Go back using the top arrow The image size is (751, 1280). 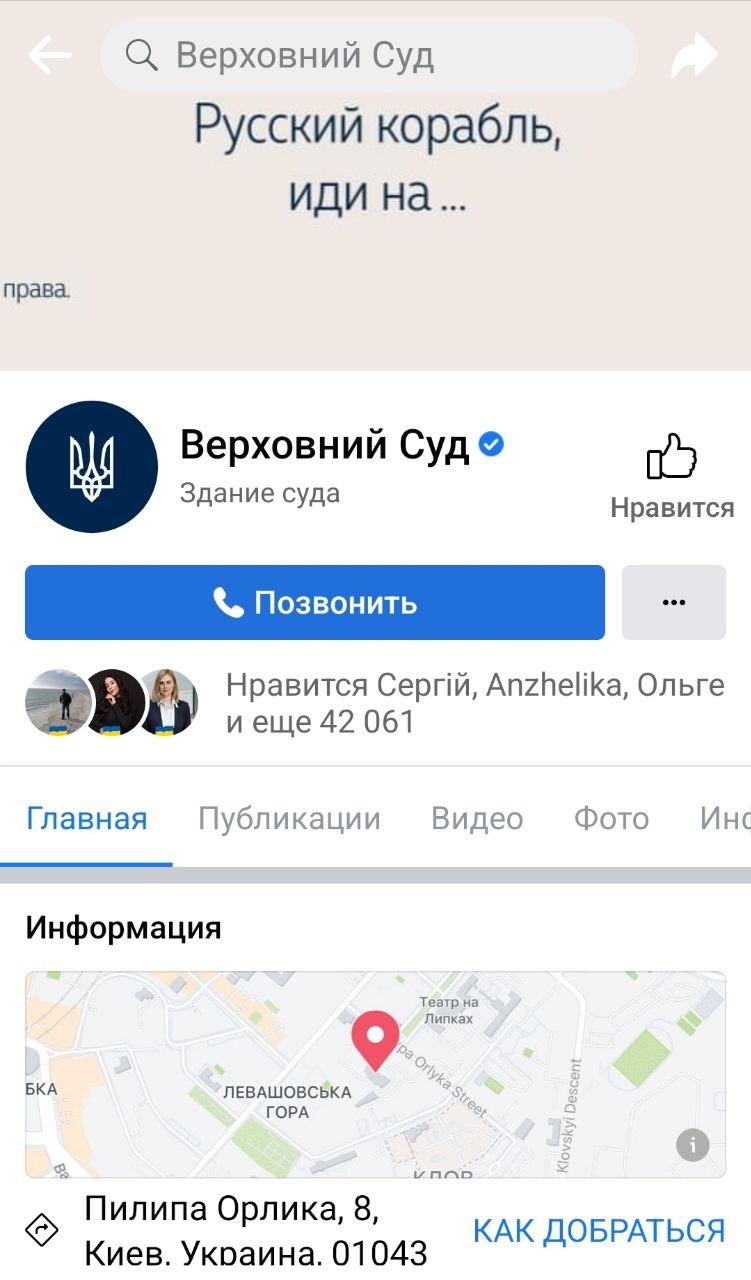(x=49, y=55)
